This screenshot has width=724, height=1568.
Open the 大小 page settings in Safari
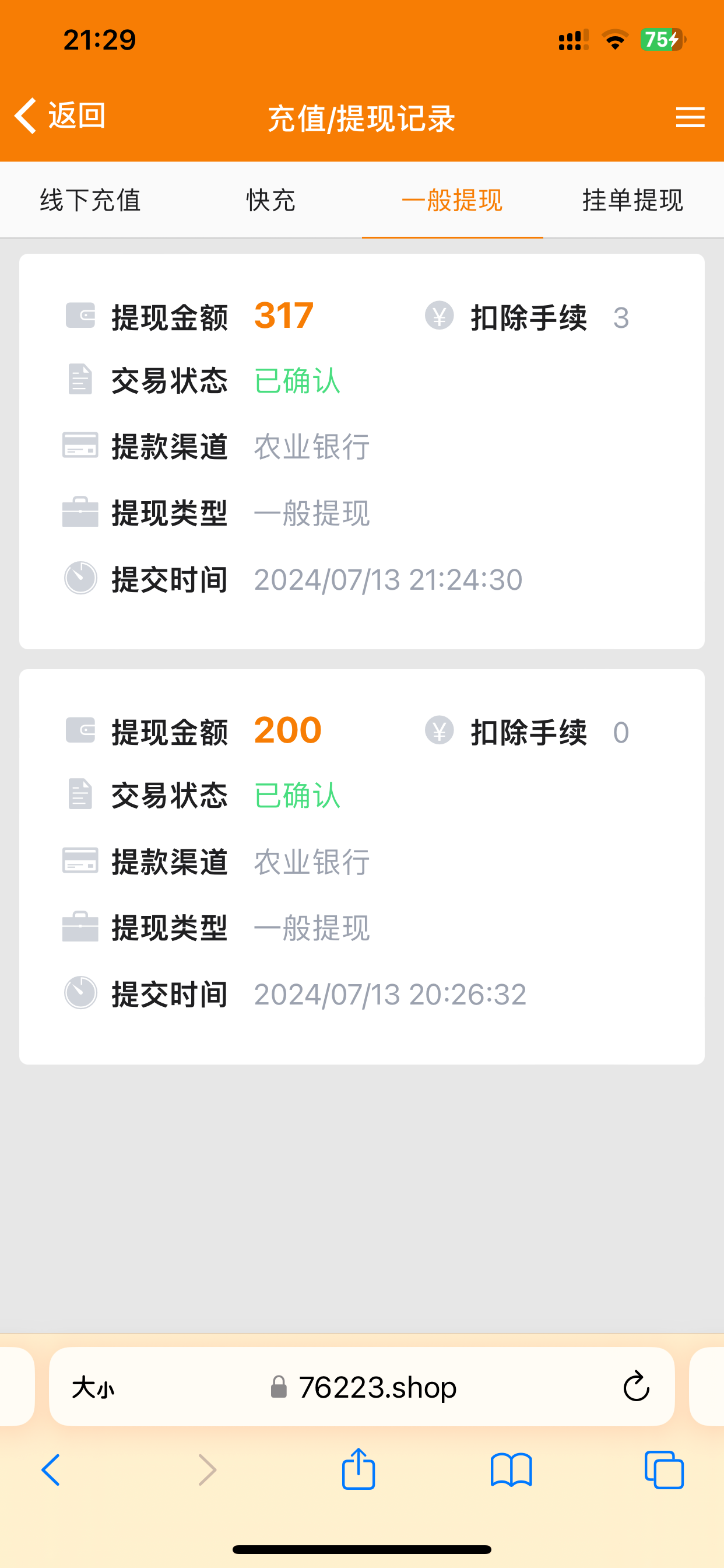pos(93,1388)
